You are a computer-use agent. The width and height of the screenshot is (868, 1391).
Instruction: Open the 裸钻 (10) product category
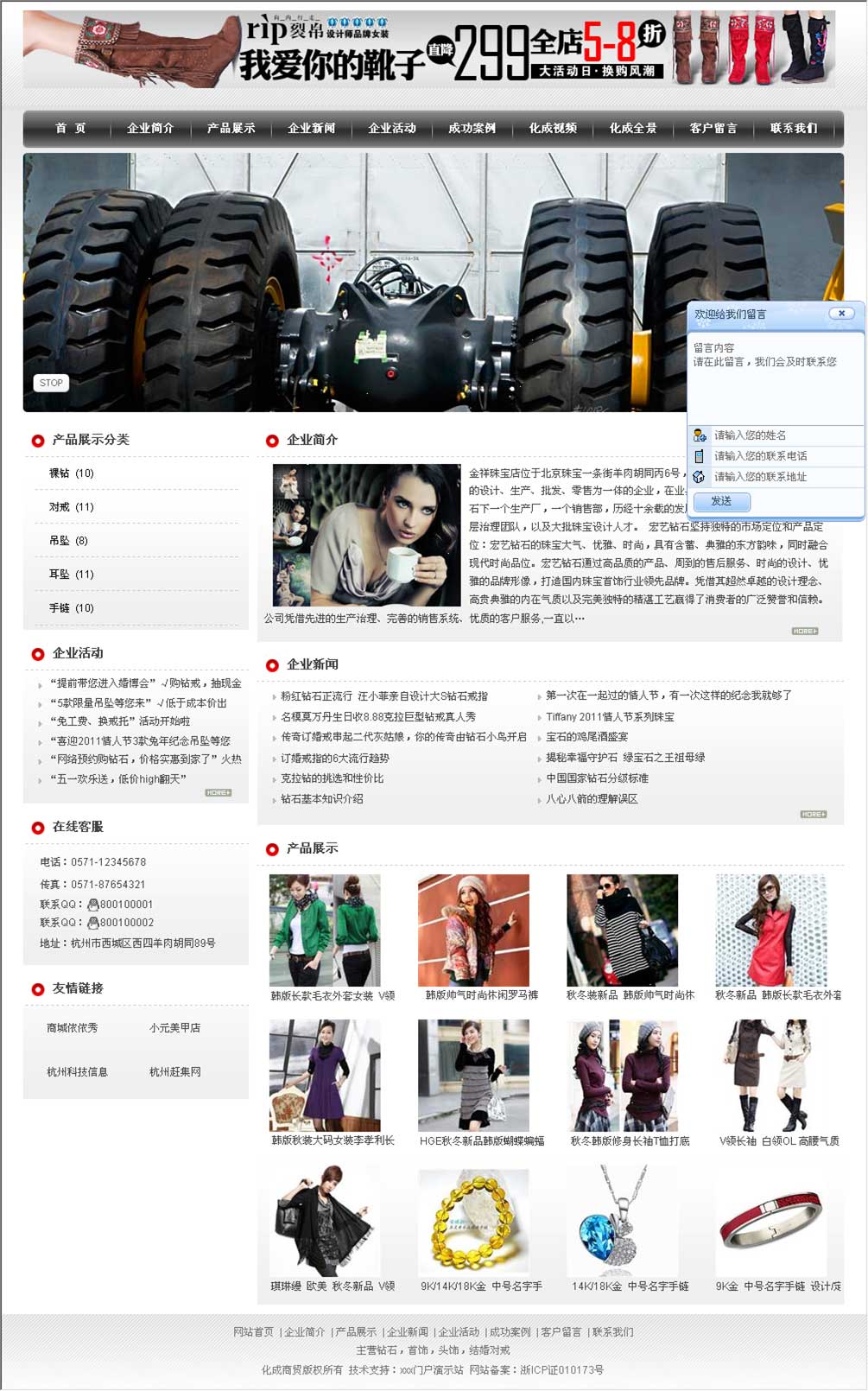click(x=72, y=473)
